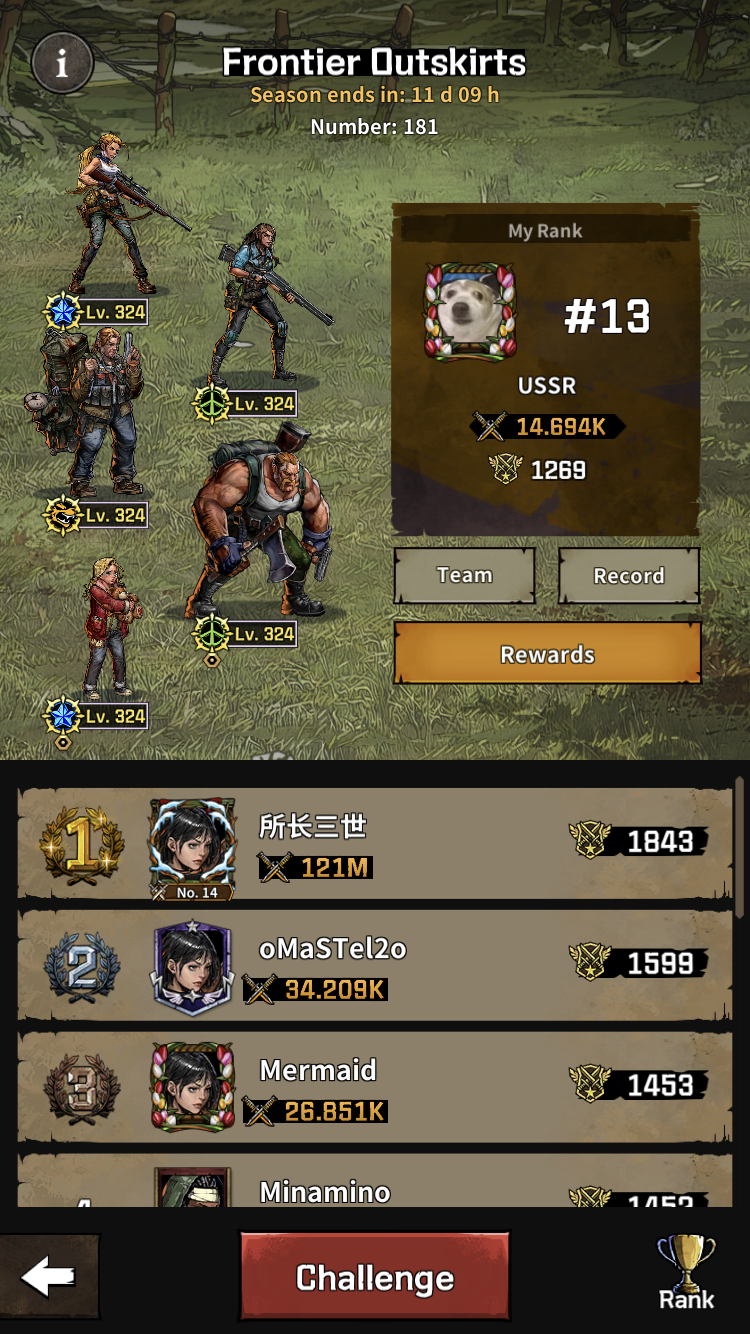Tap the red Challenge button
The image size is (750, 1334).
(x=375, y=1278)
